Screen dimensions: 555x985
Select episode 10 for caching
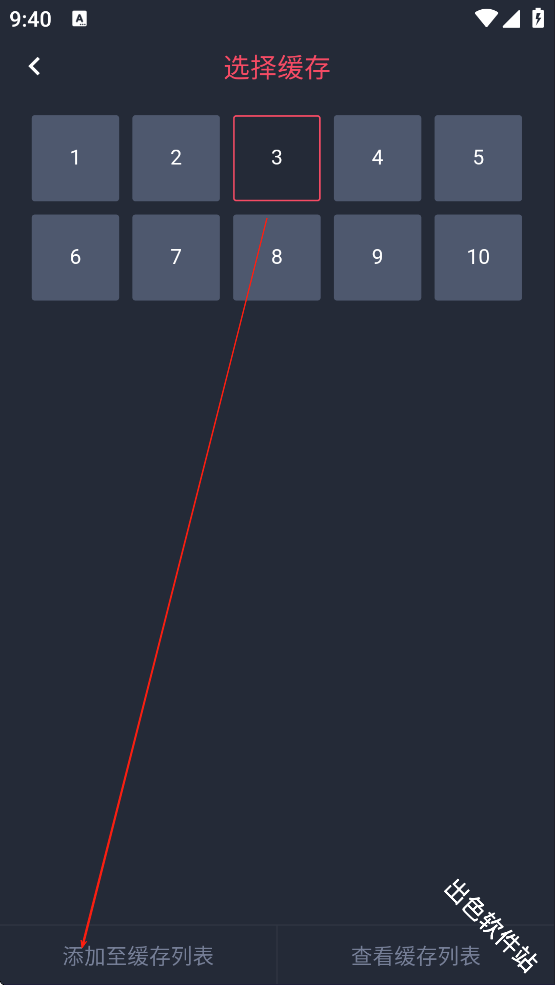[x=478, y=258]
